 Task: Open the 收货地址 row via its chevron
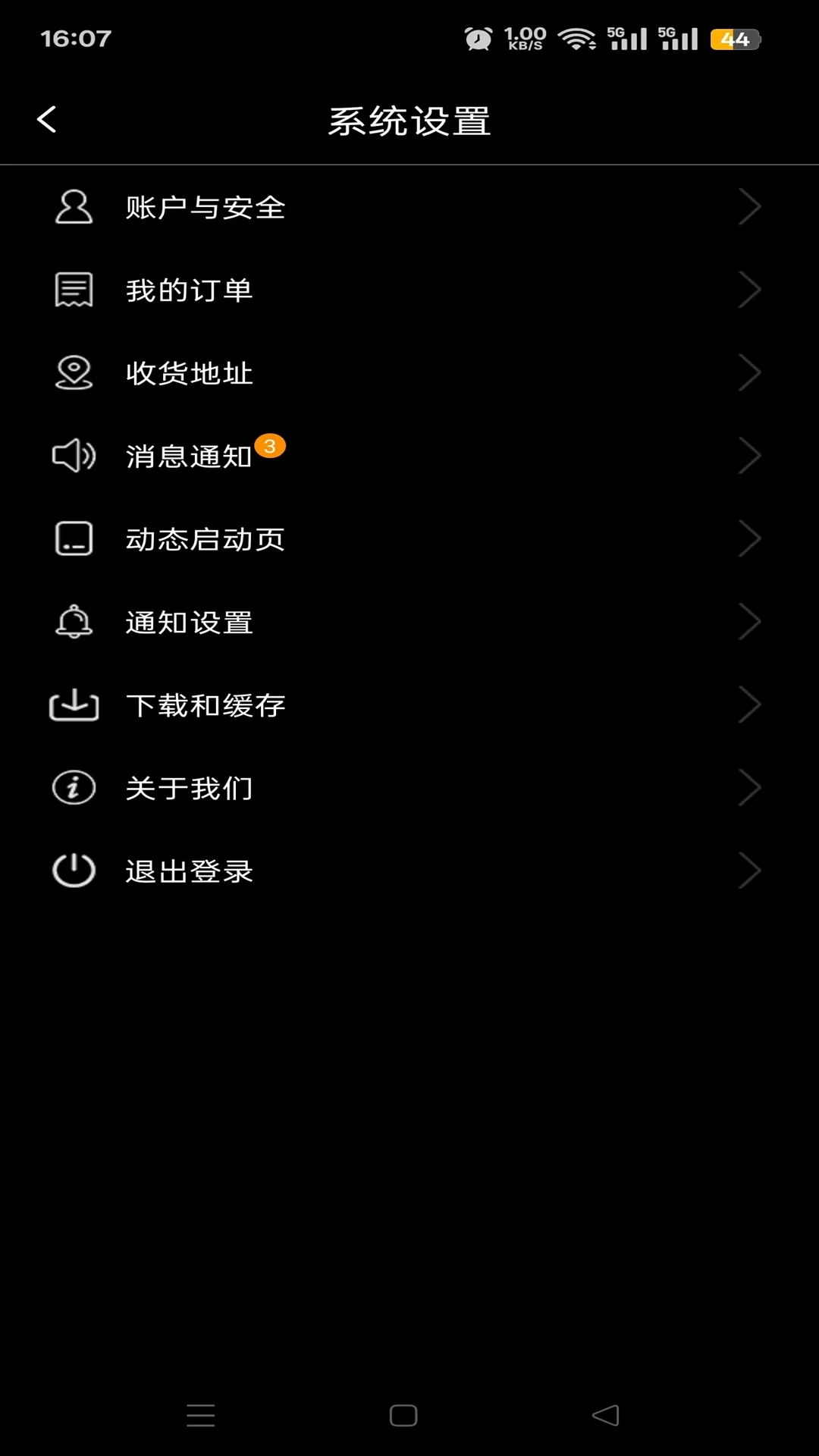(749, 372)
